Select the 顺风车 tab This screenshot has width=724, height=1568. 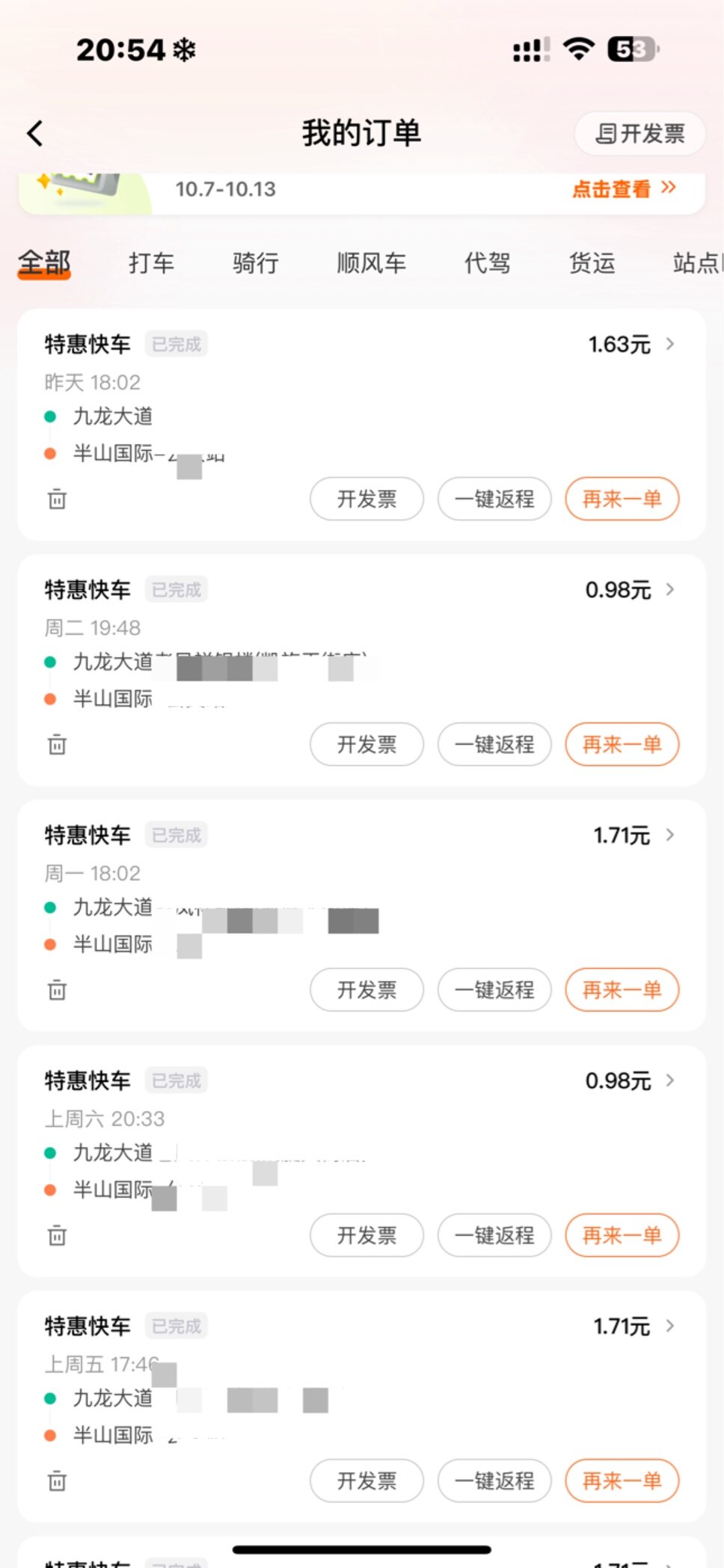(371, 263)
